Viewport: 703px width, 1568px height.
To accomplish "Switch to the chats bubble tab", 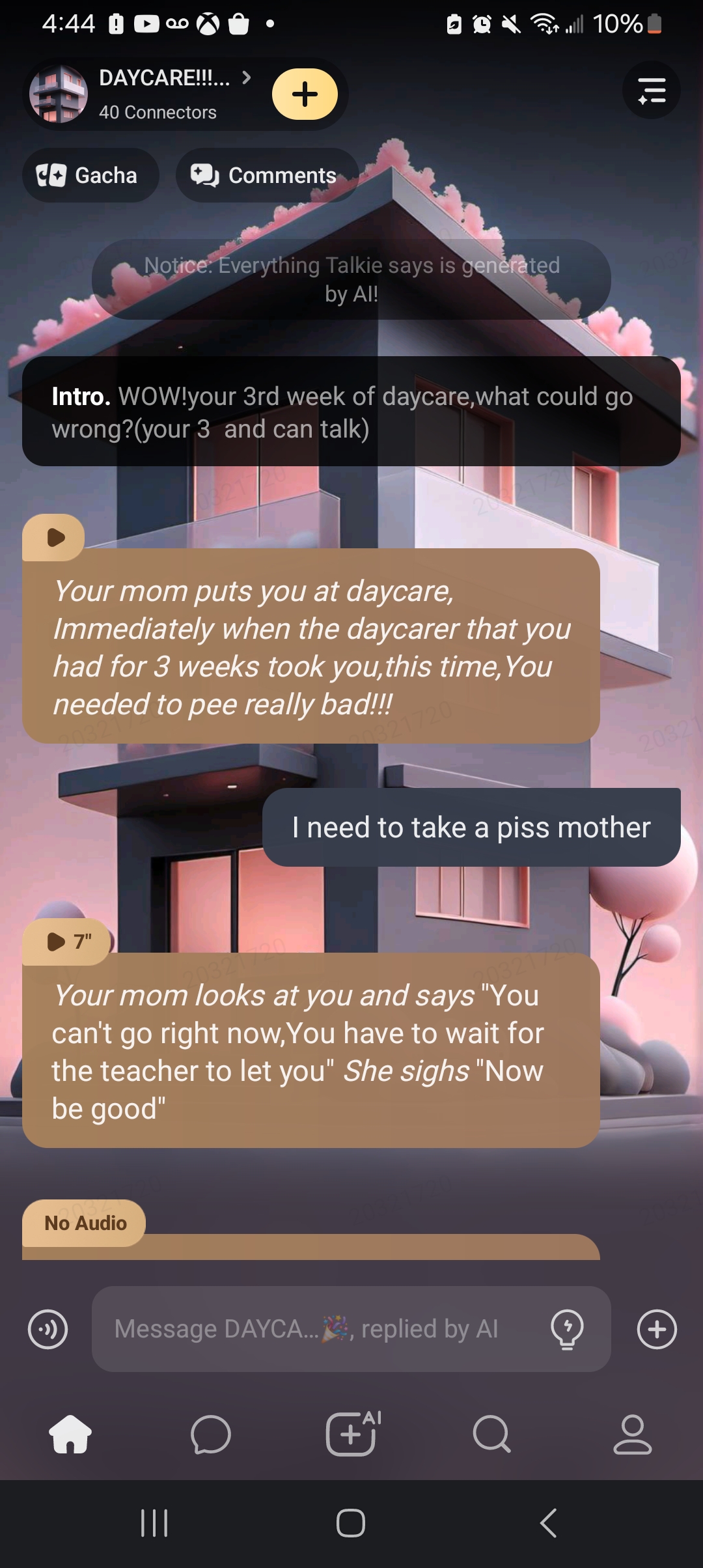I will 211,1435.
